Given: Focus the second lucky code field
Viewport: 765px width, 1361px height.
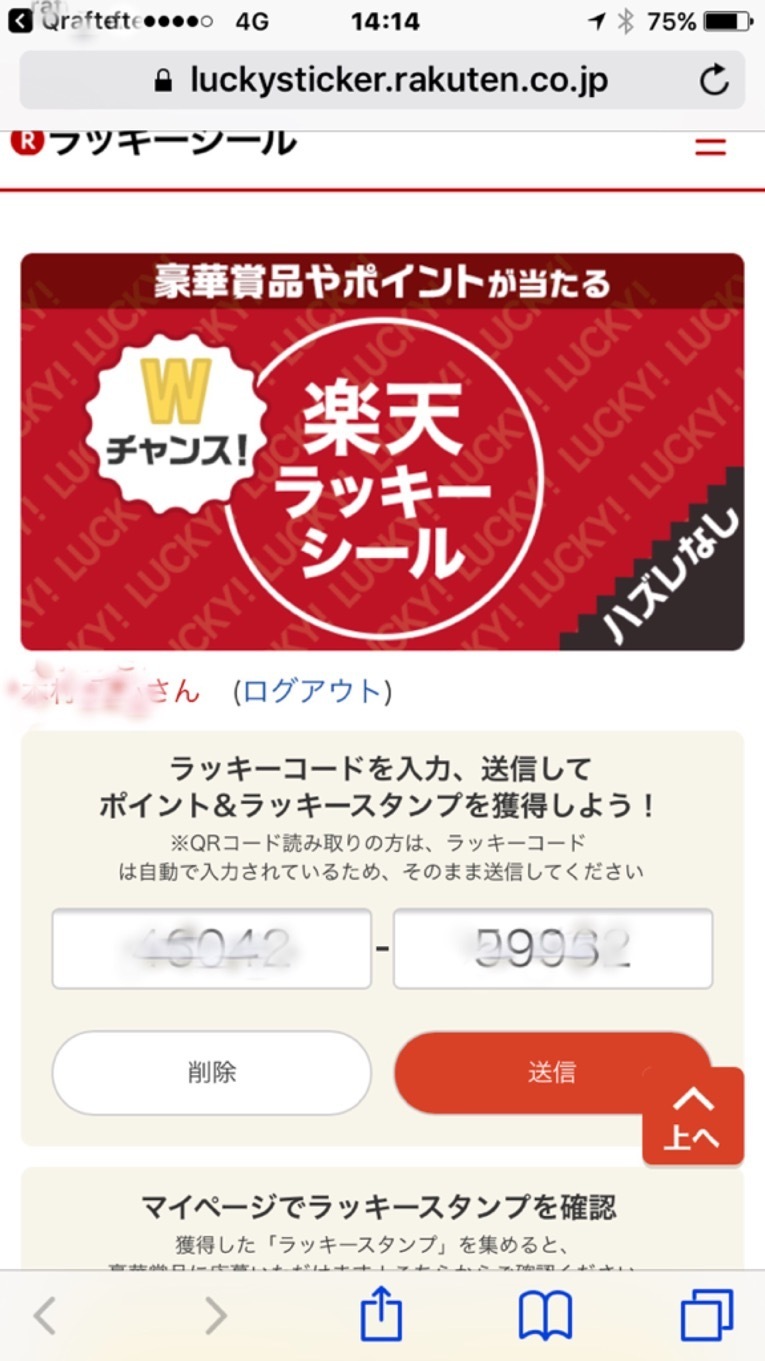Looking at the screenshot, I should tap(553, 948).
